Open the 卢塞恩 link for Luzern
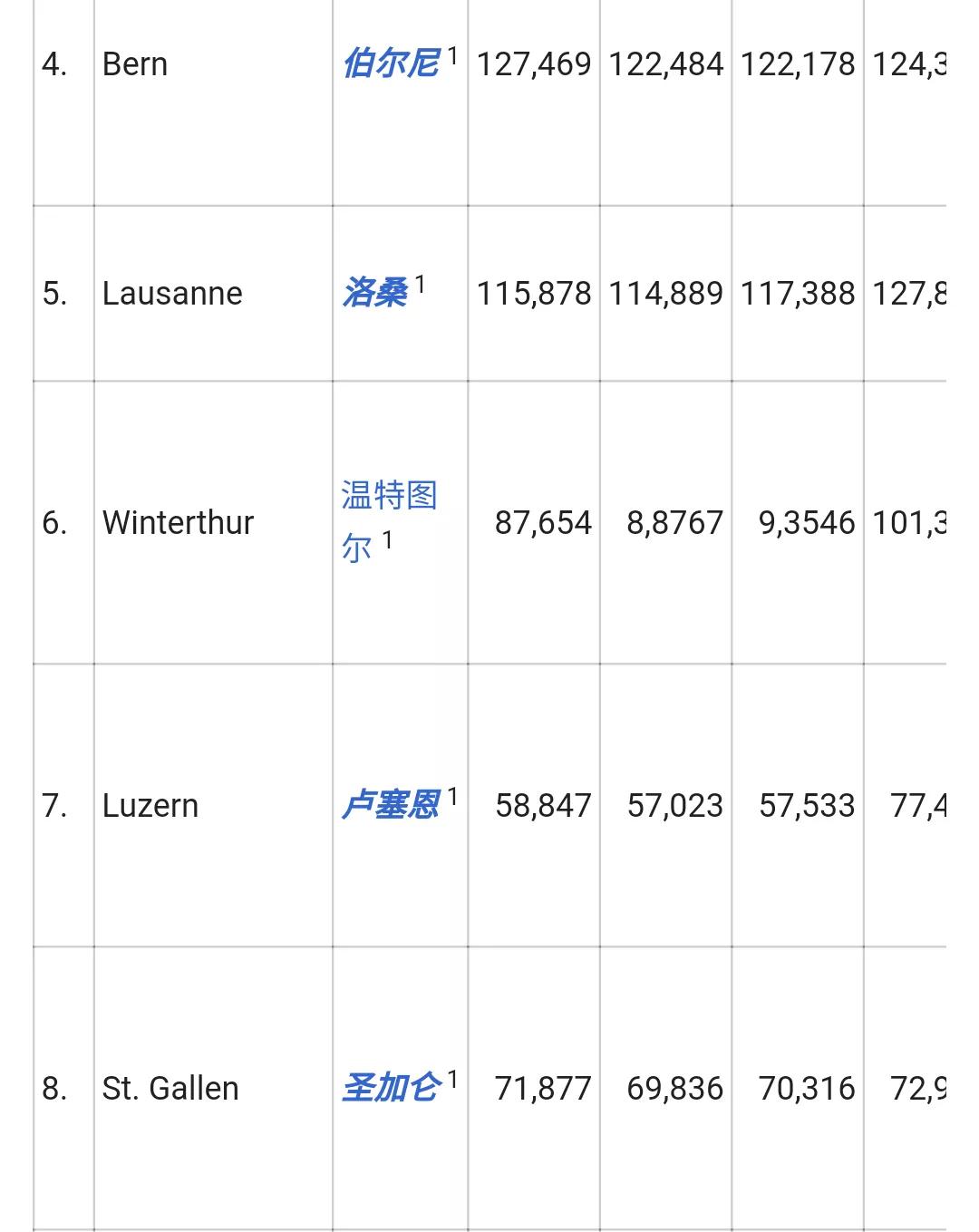This screenshot has width=979, height=1232. [x=391, y=804]
